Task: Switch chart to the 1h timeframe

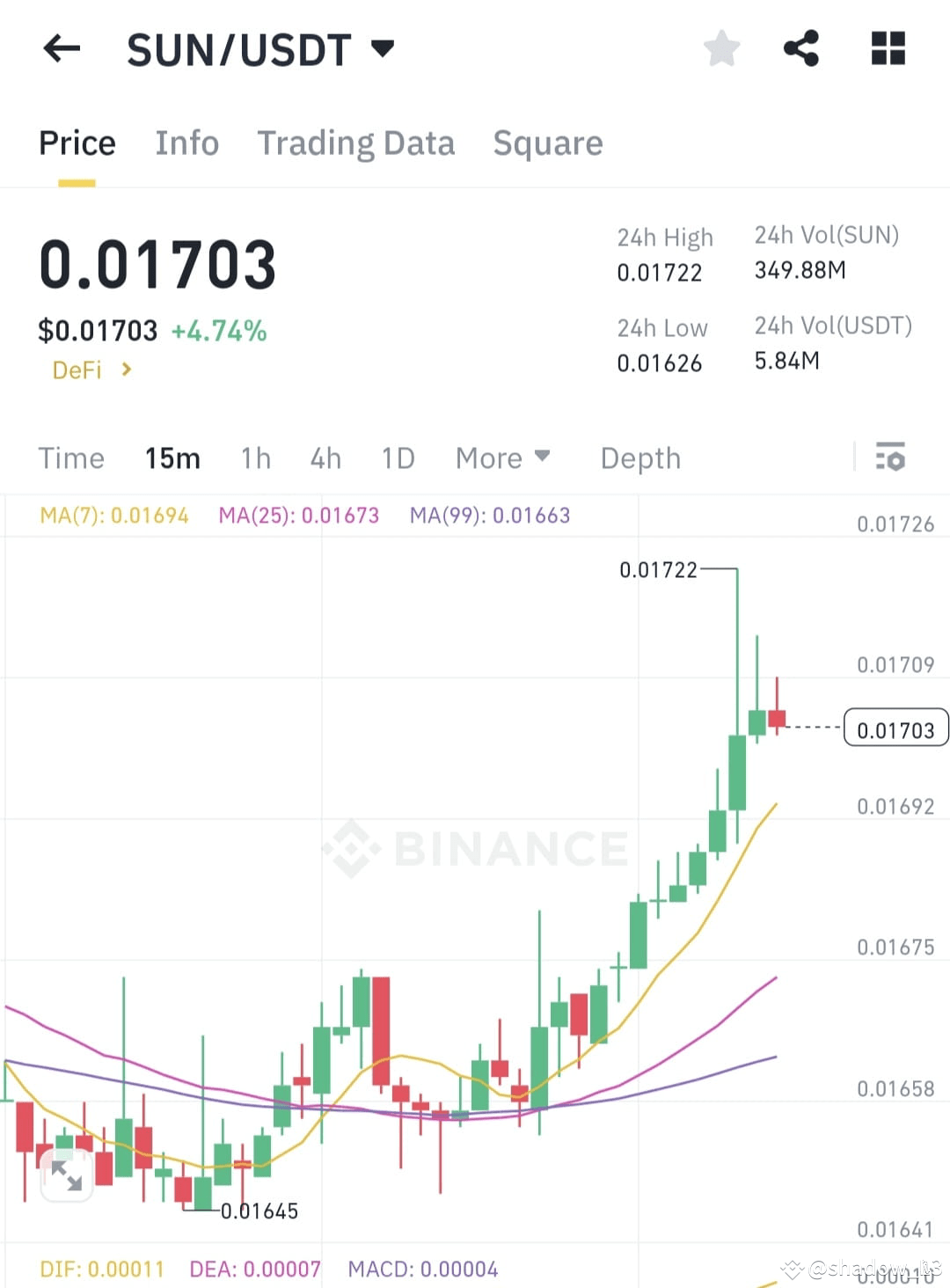Action: click(x=255, y=457)
